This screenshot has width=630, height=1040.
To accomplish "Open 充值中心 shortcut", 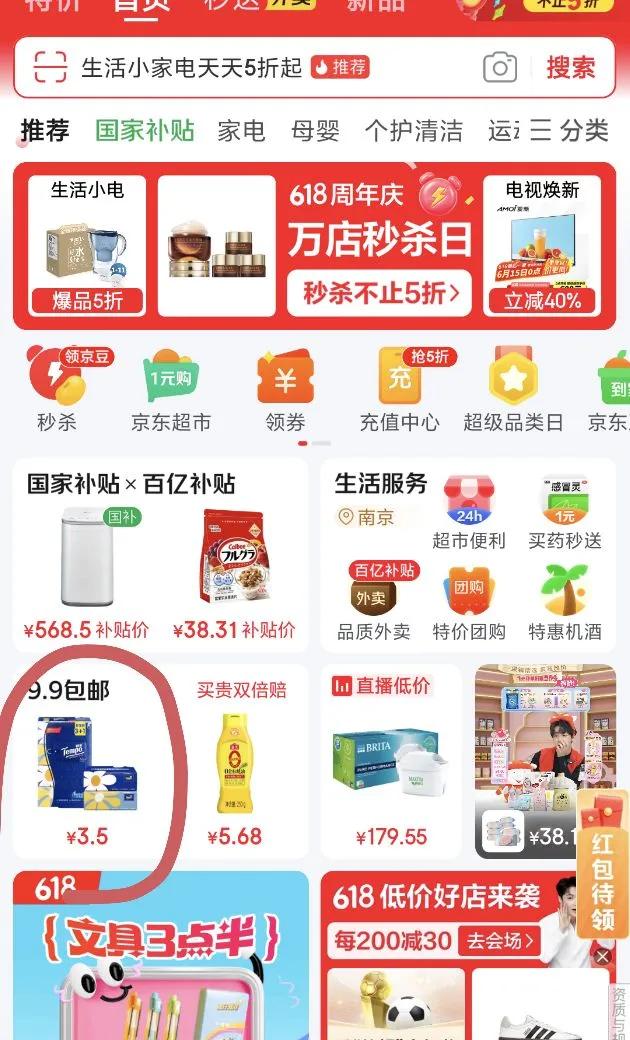I will click(x=399, y=391).
